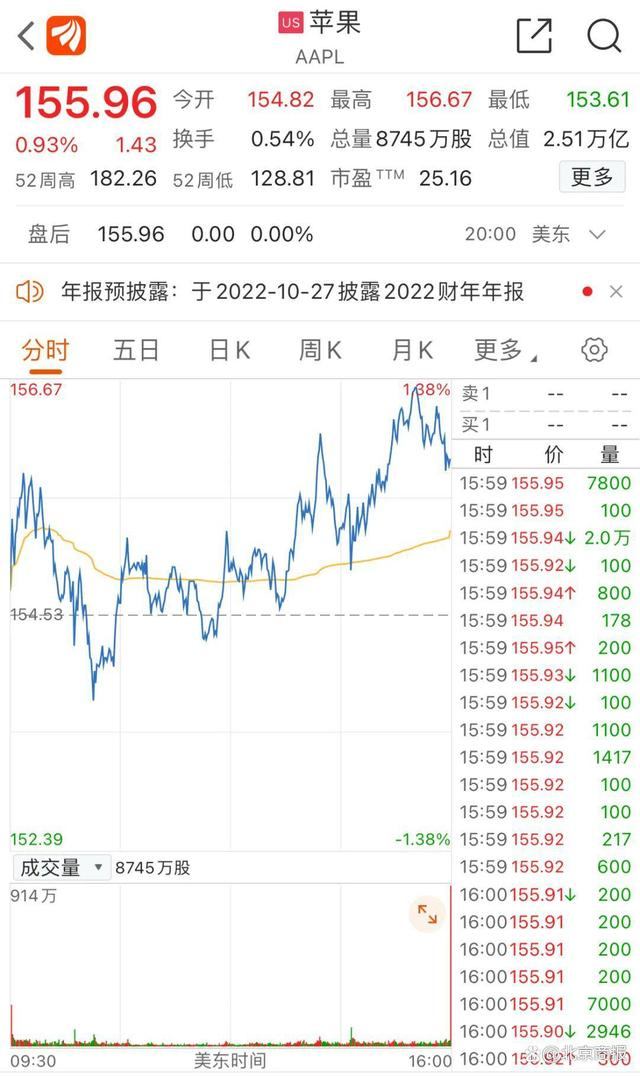Tap the 更多 button beside 市盈
Image resolution: width=640 pixels, height=1076 pixels.
click(x=591, y=177)
